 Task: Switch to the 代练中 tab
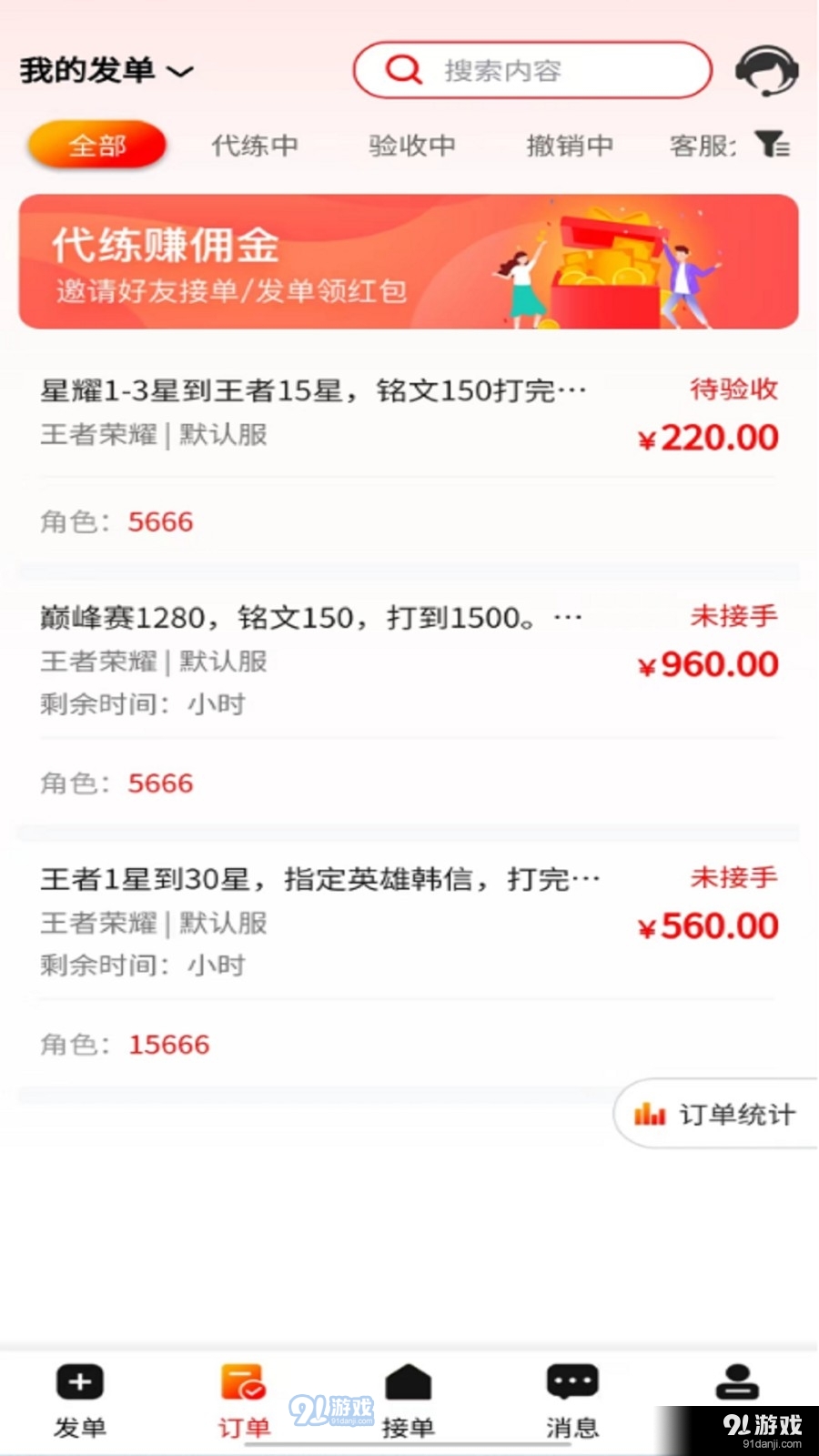click(255, 146)
